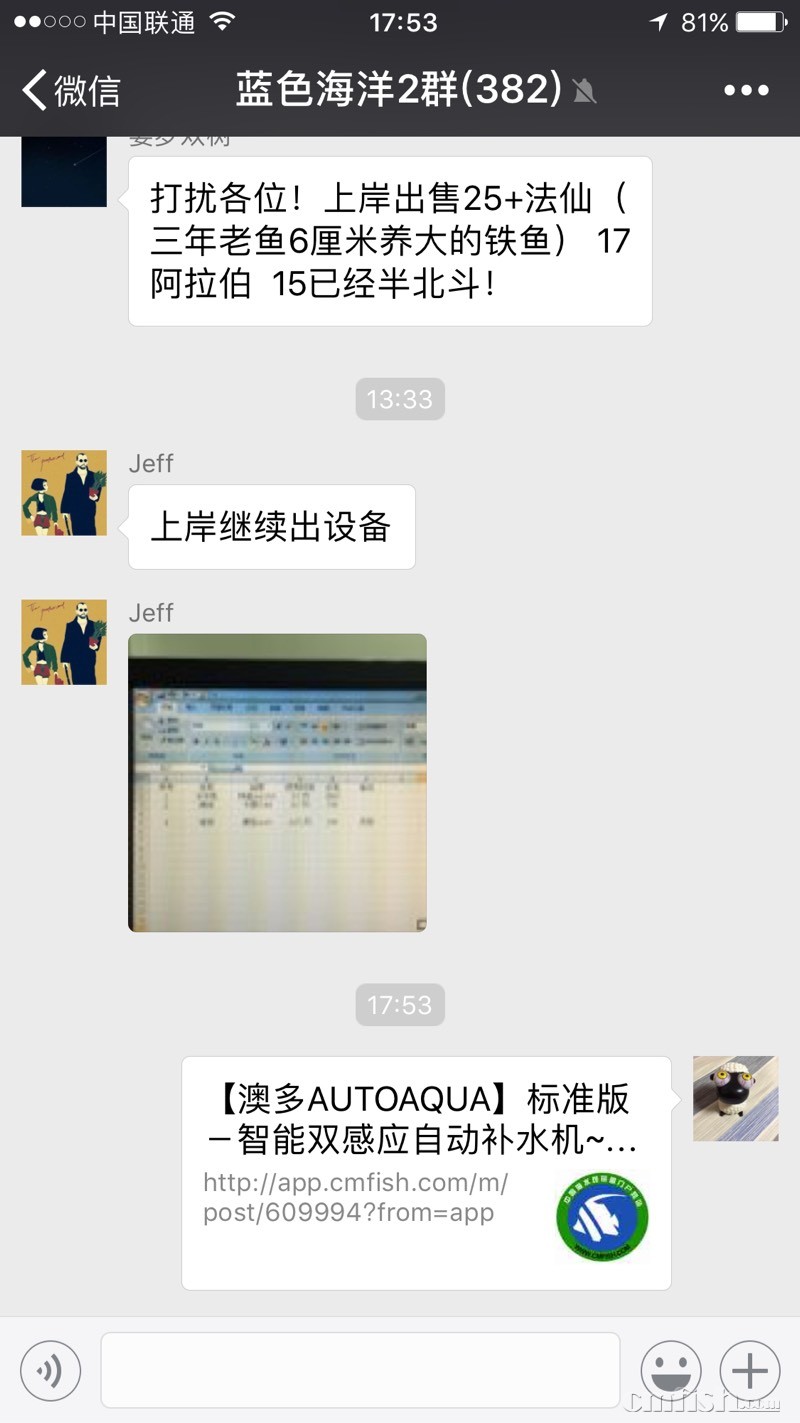Image resolution: width=800 pixels, height=1423 pixels.
Task: Open the group chat details menu
Action: coord(746,90)
